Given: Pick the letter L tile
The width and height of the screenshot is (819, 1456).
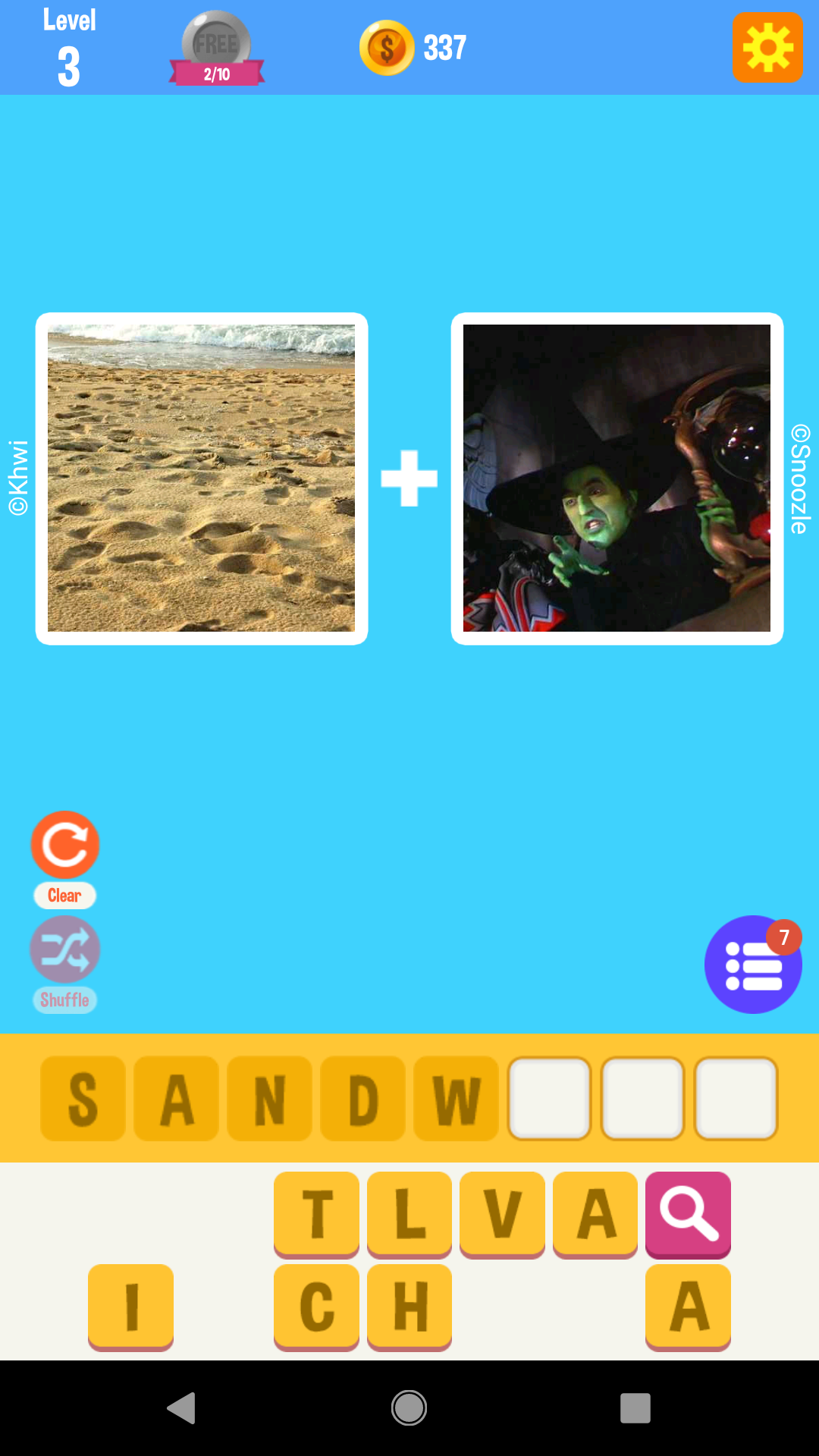Looking at the screenshot, I should pyautogui.click(x=409, y=1213).
